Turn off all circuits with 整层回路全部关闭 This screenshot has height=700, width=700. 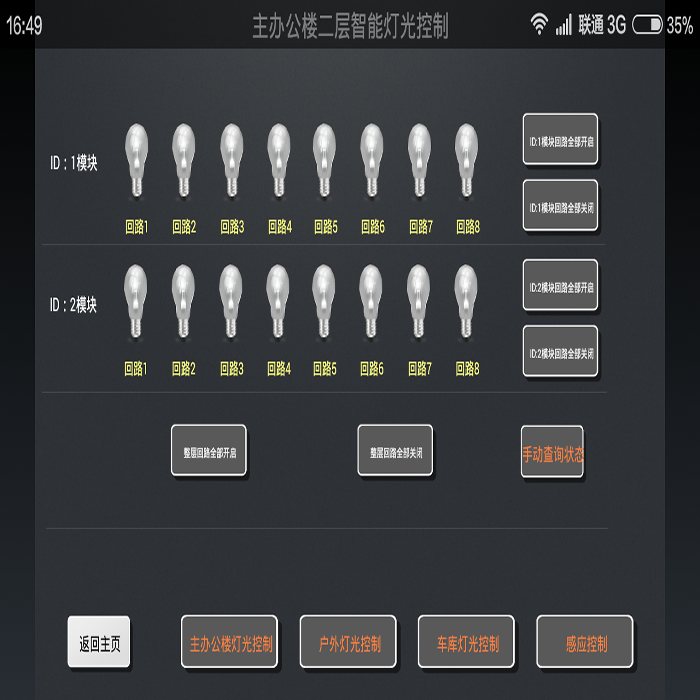(x=395, y=451)
